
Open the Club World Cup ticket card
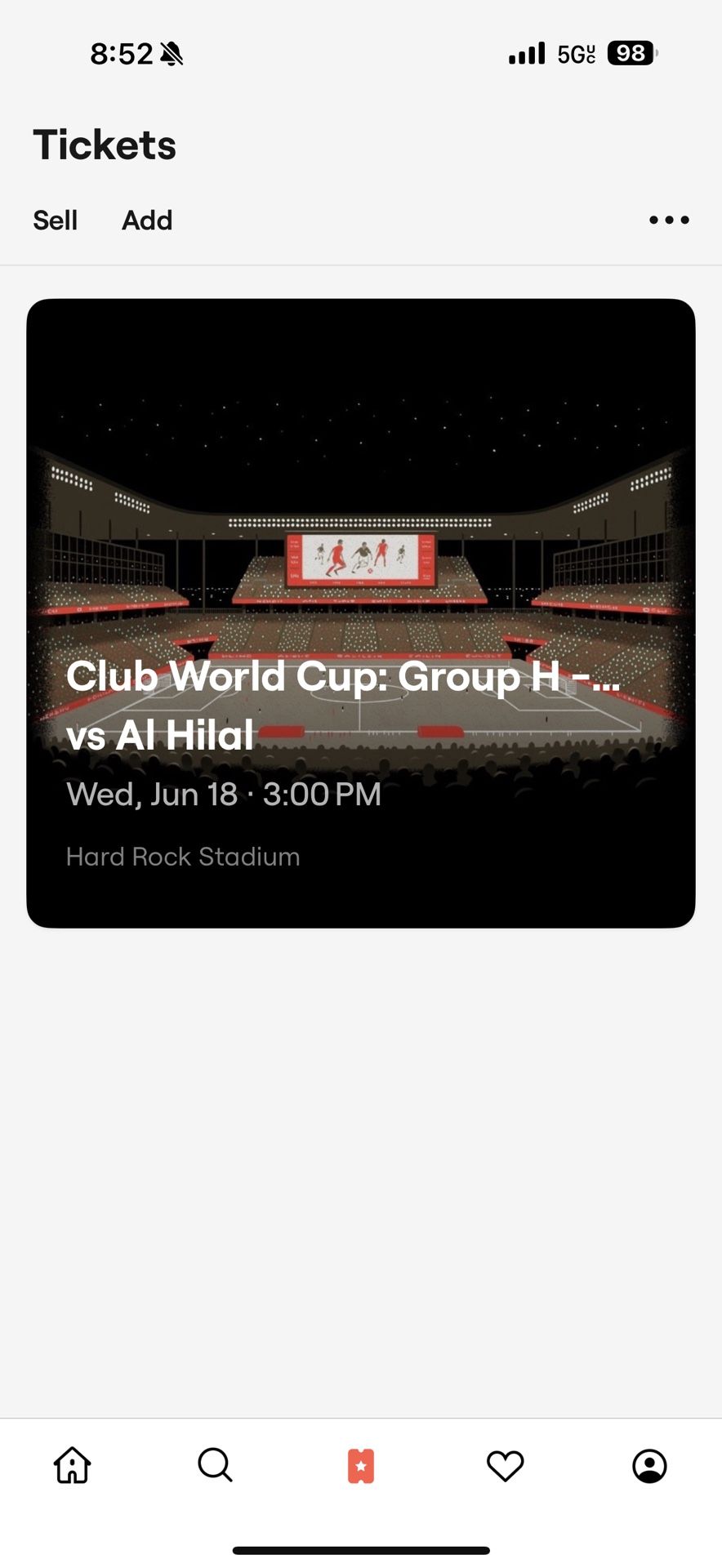coord(361,612)
